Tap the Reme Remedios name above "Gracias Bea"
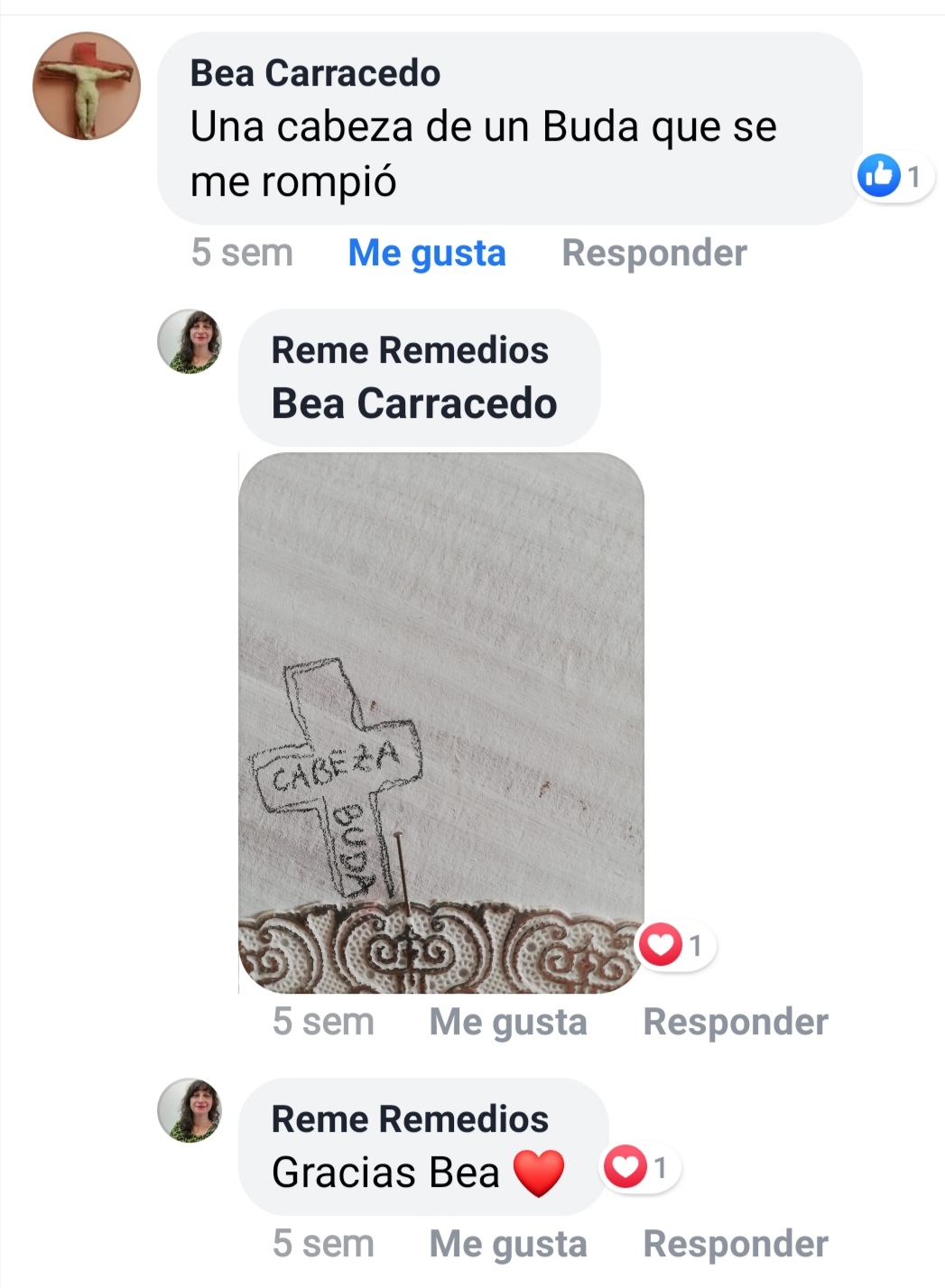Screen dimensions: 945x1288 pyautogui.click(x=410, y=1119)
